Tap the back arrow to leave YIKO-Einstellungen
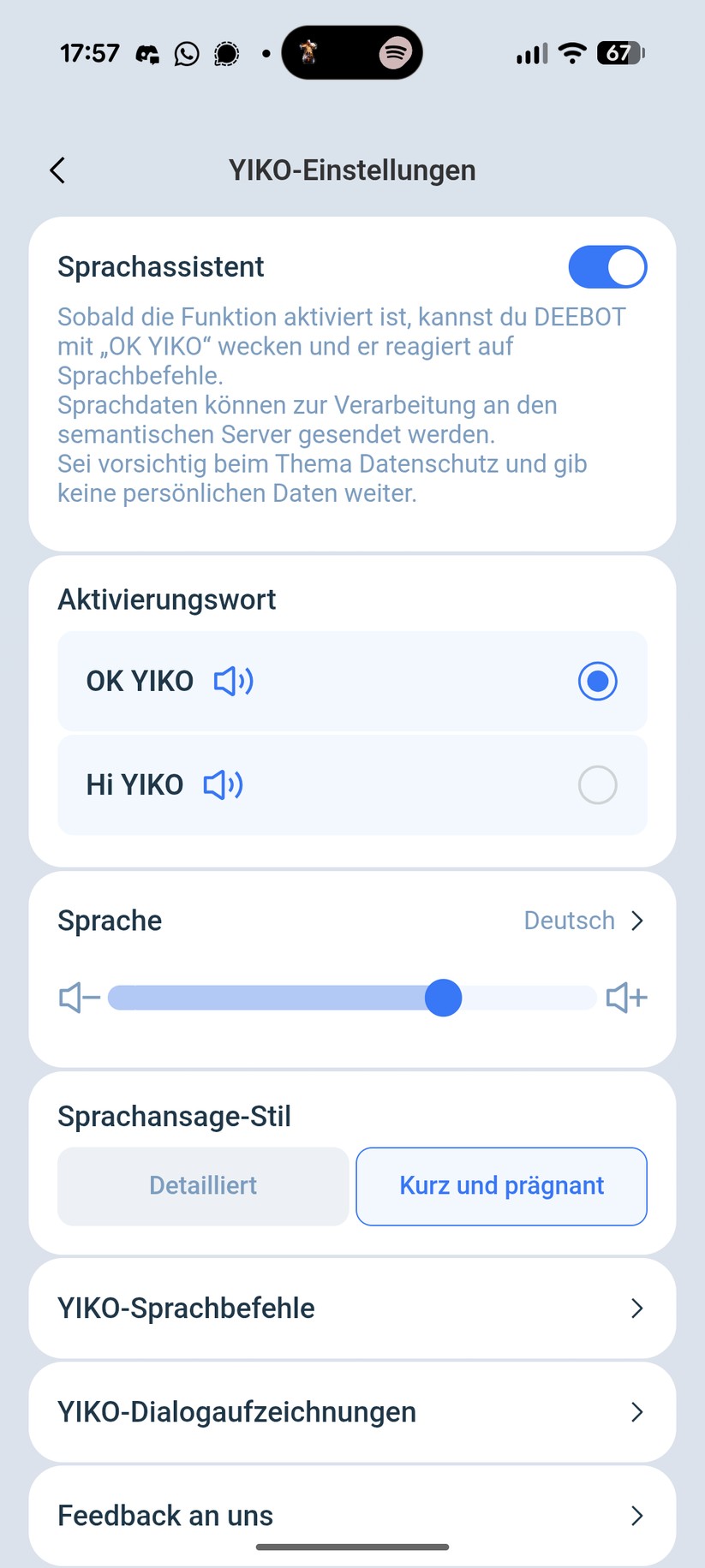 click(x=57, y=170)
